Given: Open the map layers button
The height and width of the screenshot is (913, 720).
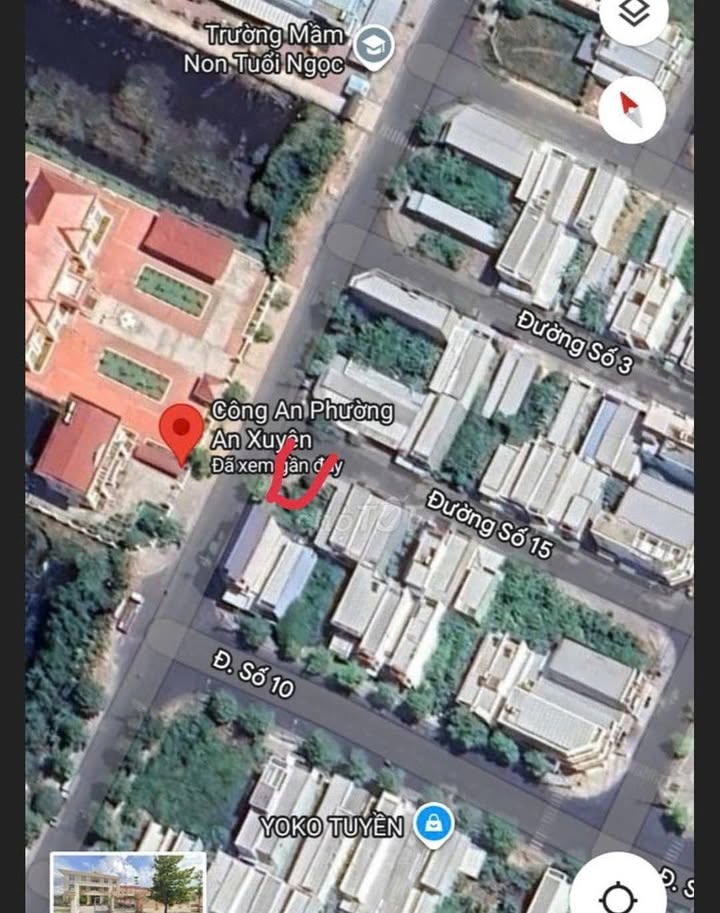Looking at the screenshot, I should tap(633, 14).
